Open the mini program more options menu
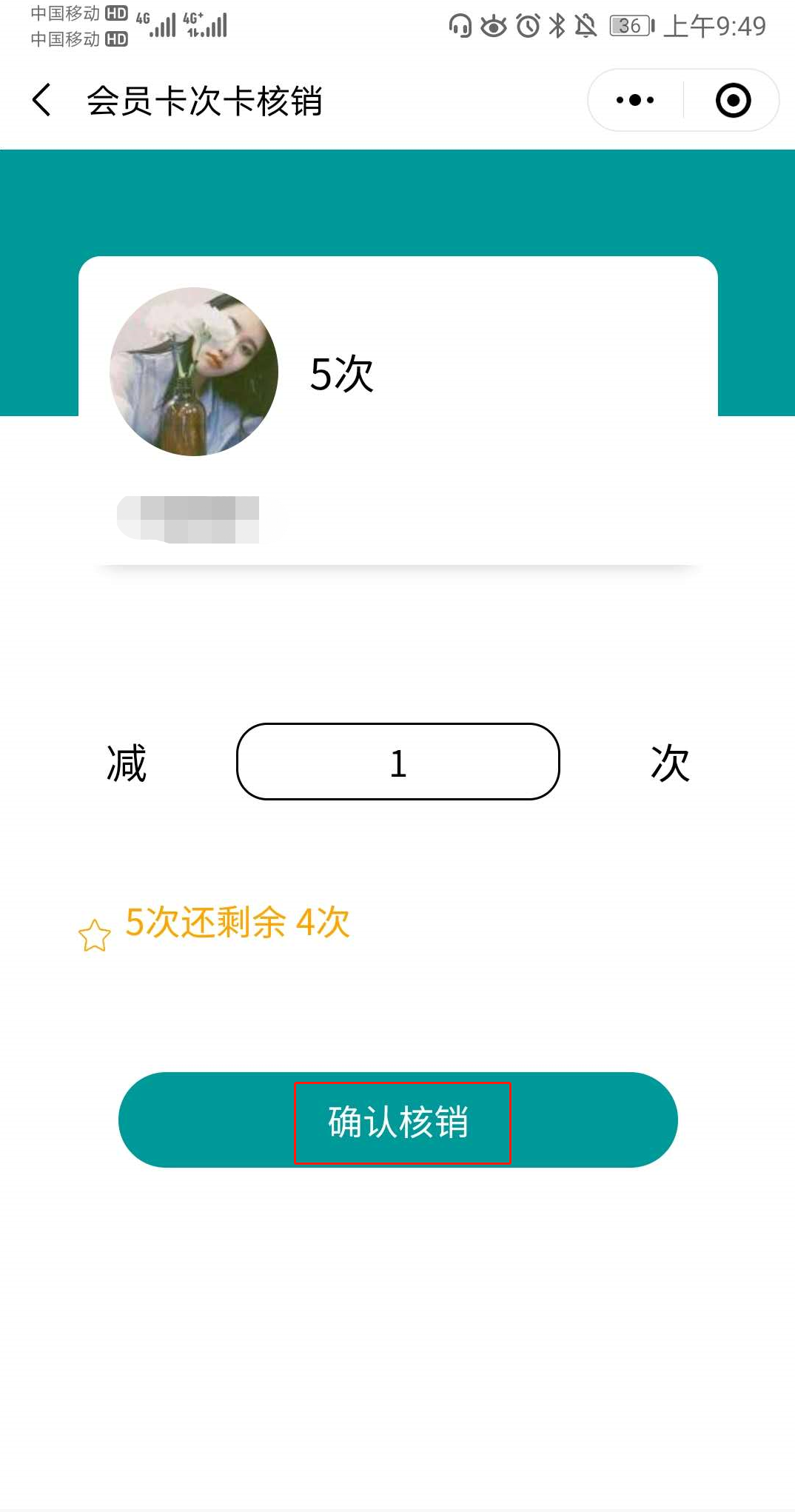Viewport: 795px width, 1512px height. click(x=635, y=100)
